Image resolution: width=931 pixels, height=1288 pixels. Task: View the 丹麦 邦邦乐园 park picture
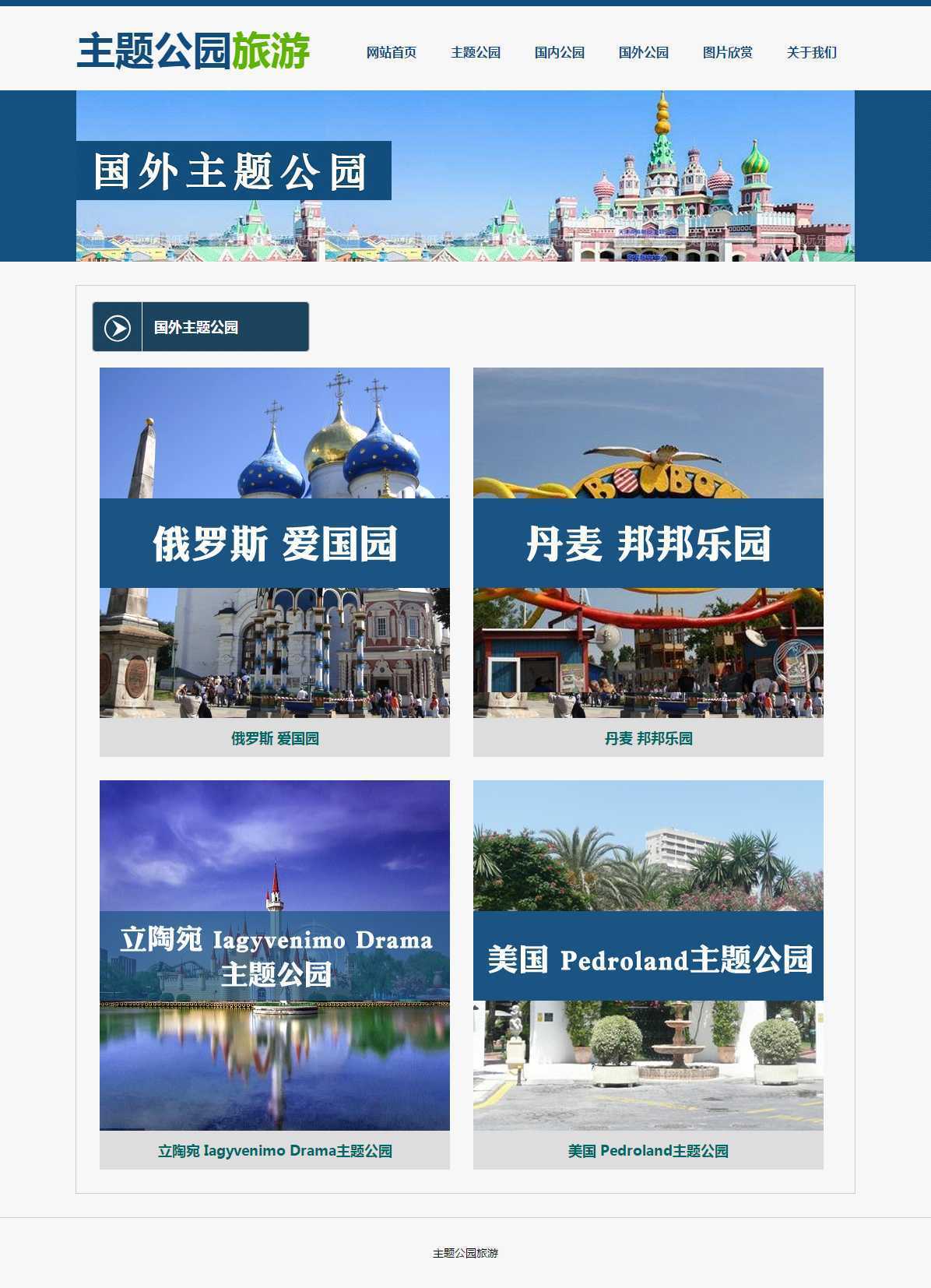[648, 542]
